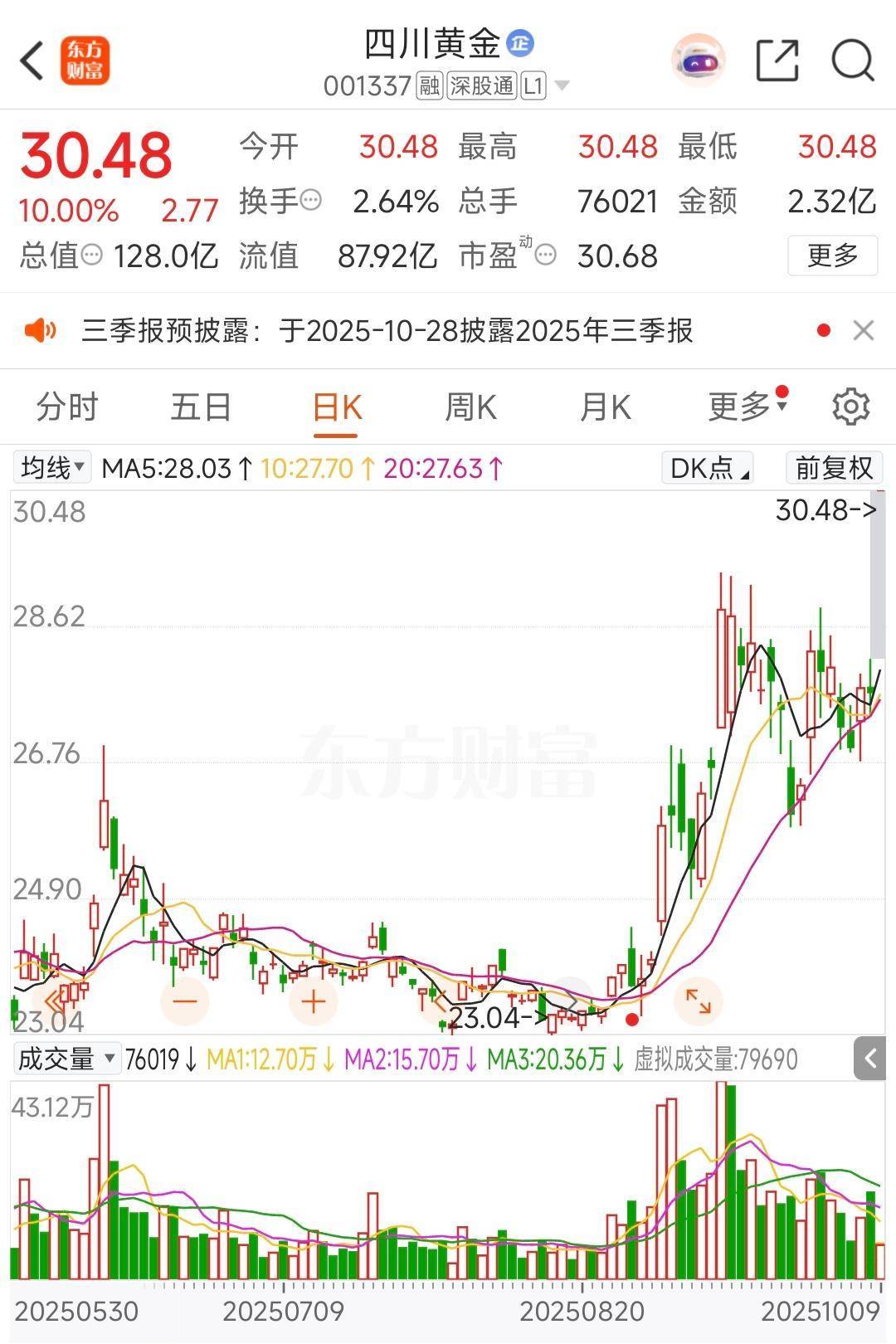Tap the DK点 indicator button
Image resolution: width=896 pixels, height=1344 pixels.
coord(708,469)
